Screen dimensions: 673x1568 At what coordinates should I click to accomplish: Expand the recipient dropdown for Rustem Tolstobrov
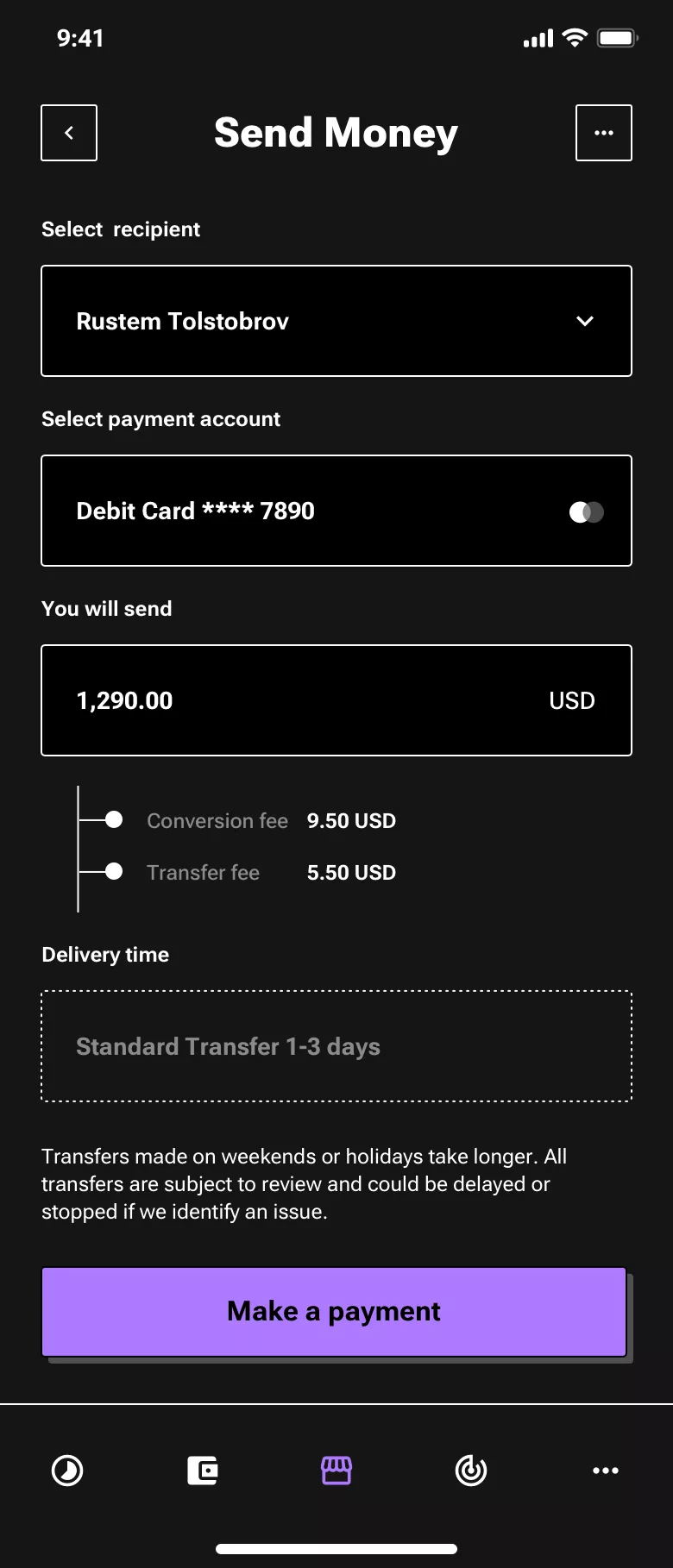(x=584, y=321)
